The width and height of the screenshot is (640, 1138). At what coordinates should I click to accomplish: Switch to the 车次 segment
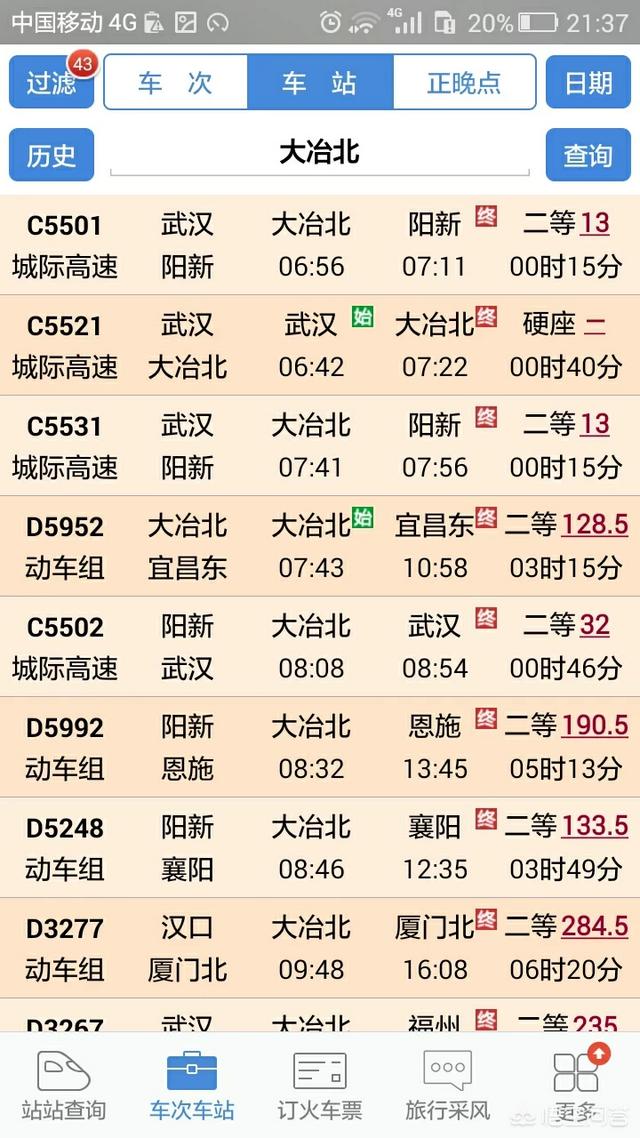coord(176,82)
